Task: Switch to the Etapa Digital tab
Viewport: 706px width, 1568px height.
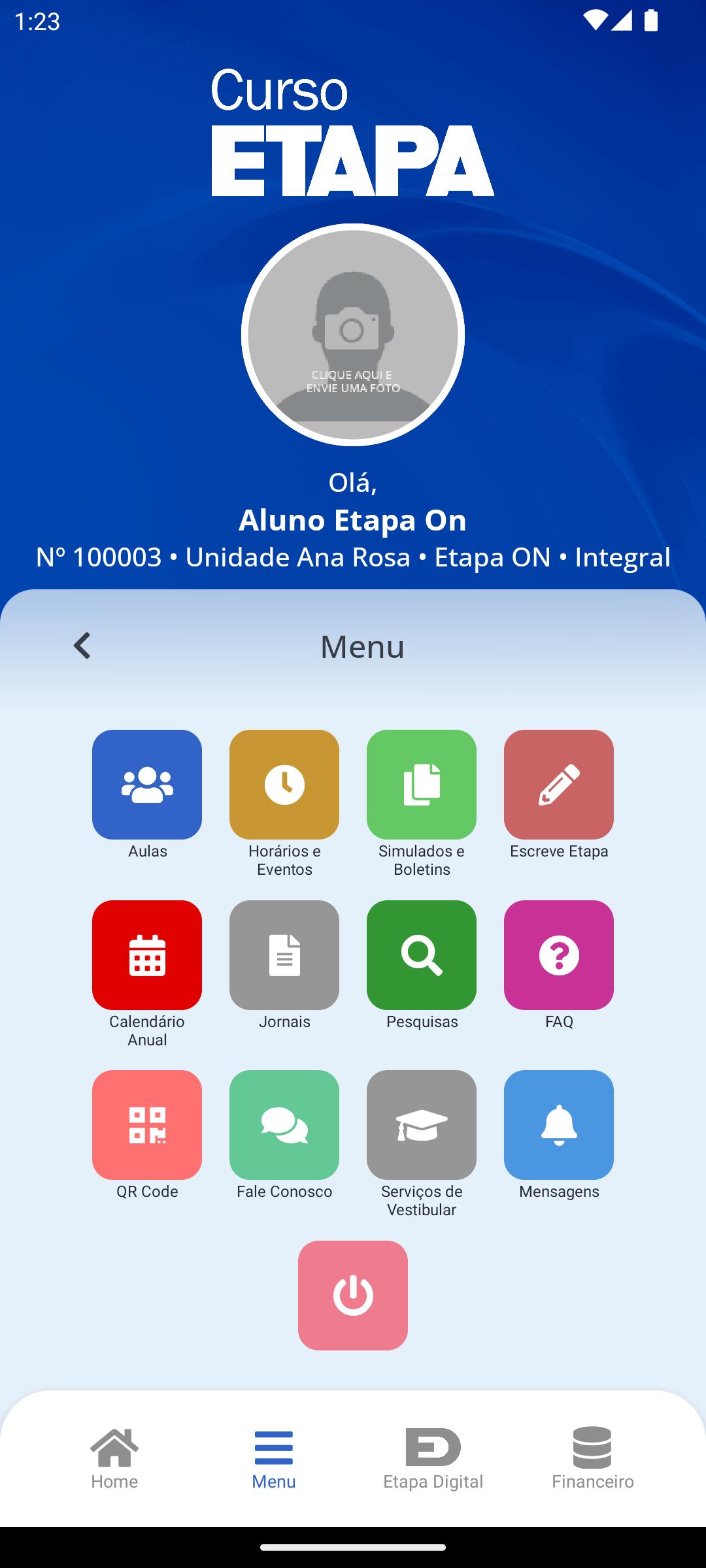Action: (x=433, y=1458)
